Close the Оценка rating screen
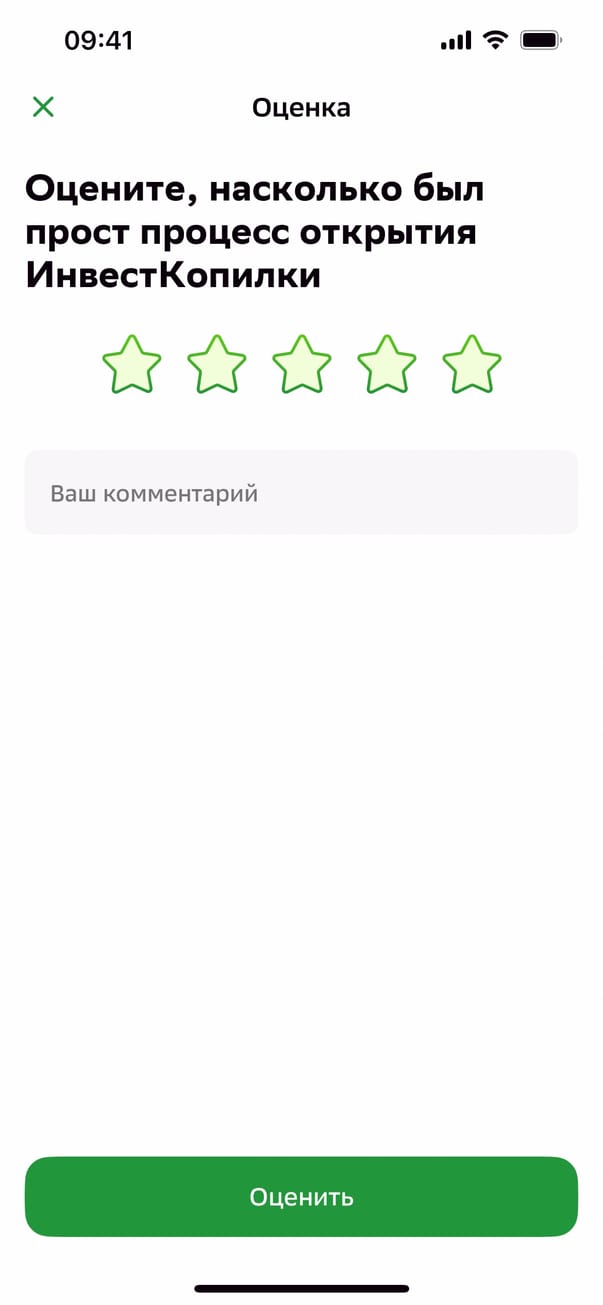The image size is (603, 1305). click(x=43, y=107)
